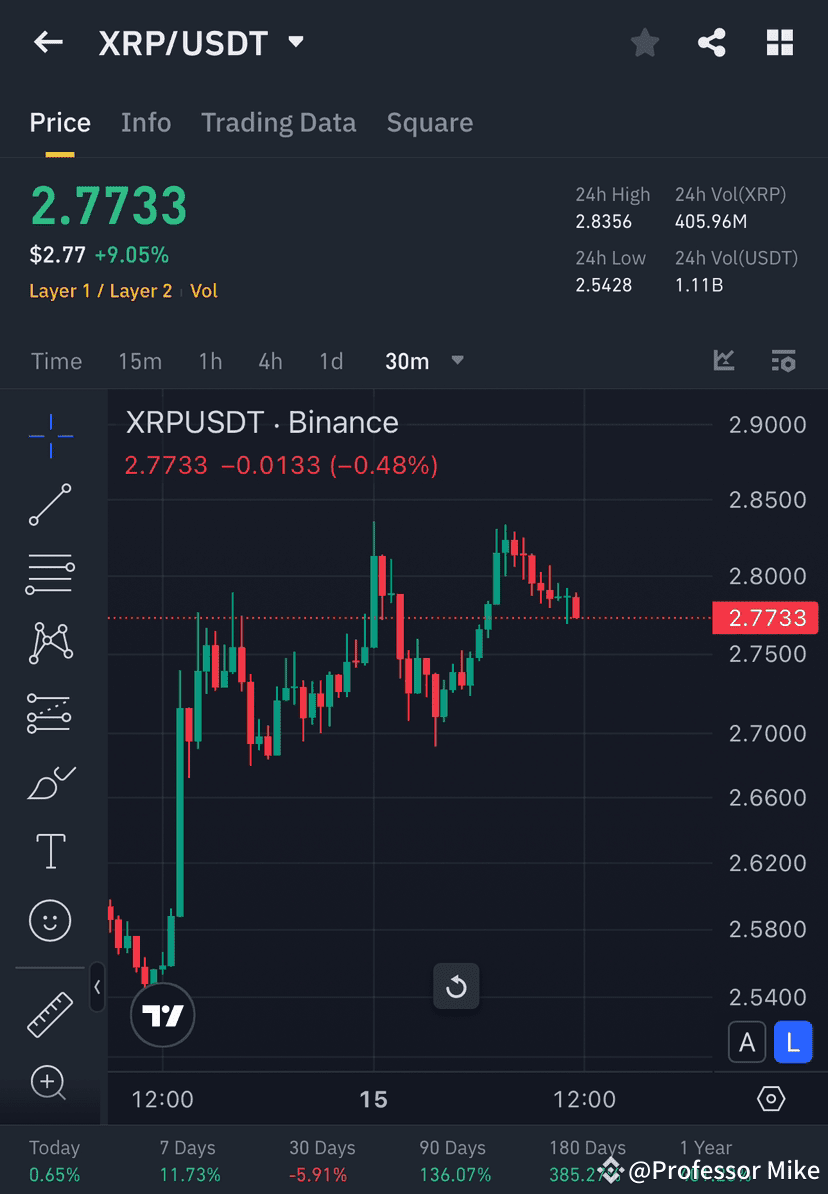Enable log scale with the L button

[793, 1042]
